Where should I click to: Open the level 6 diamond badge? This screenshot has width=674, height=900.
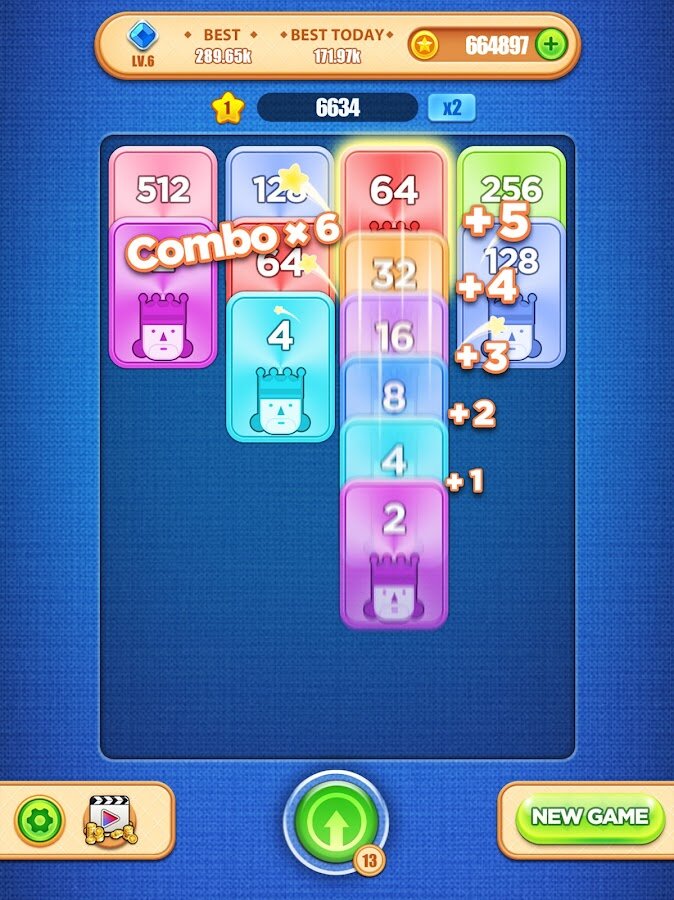(142, 45)
